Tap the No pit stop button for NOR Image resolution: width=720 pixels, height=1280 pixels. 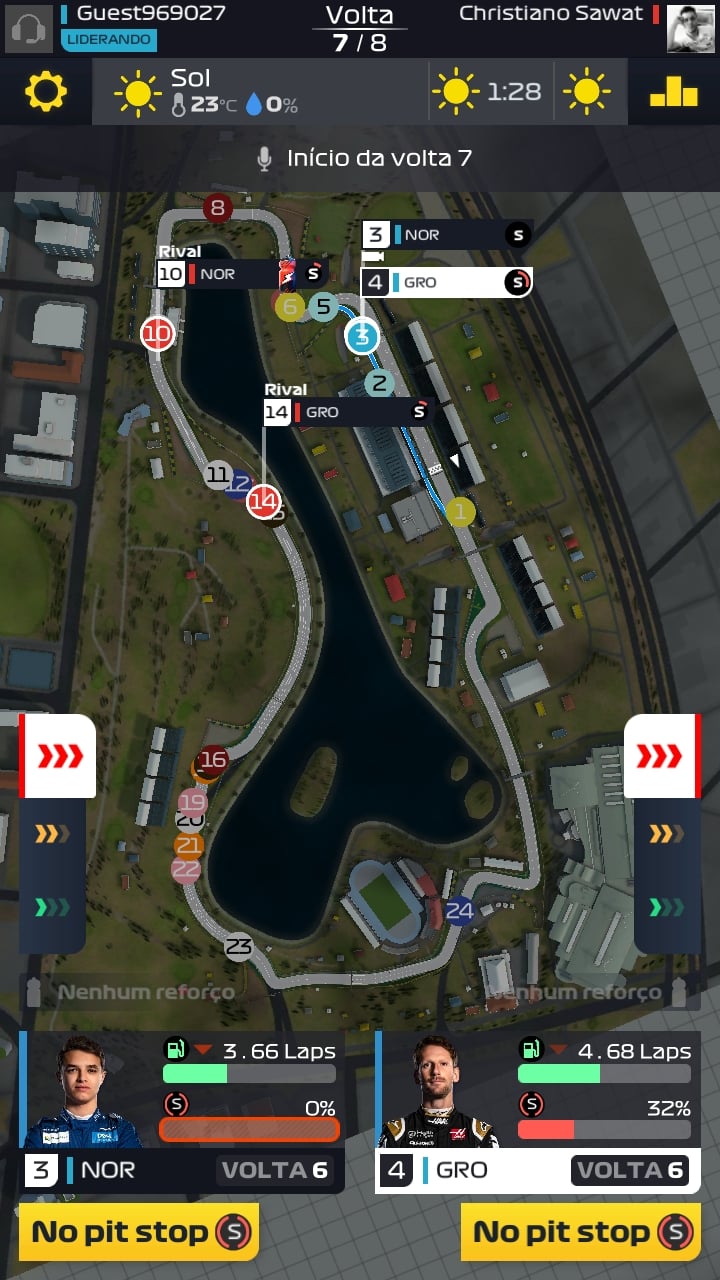click(138, 1231)
